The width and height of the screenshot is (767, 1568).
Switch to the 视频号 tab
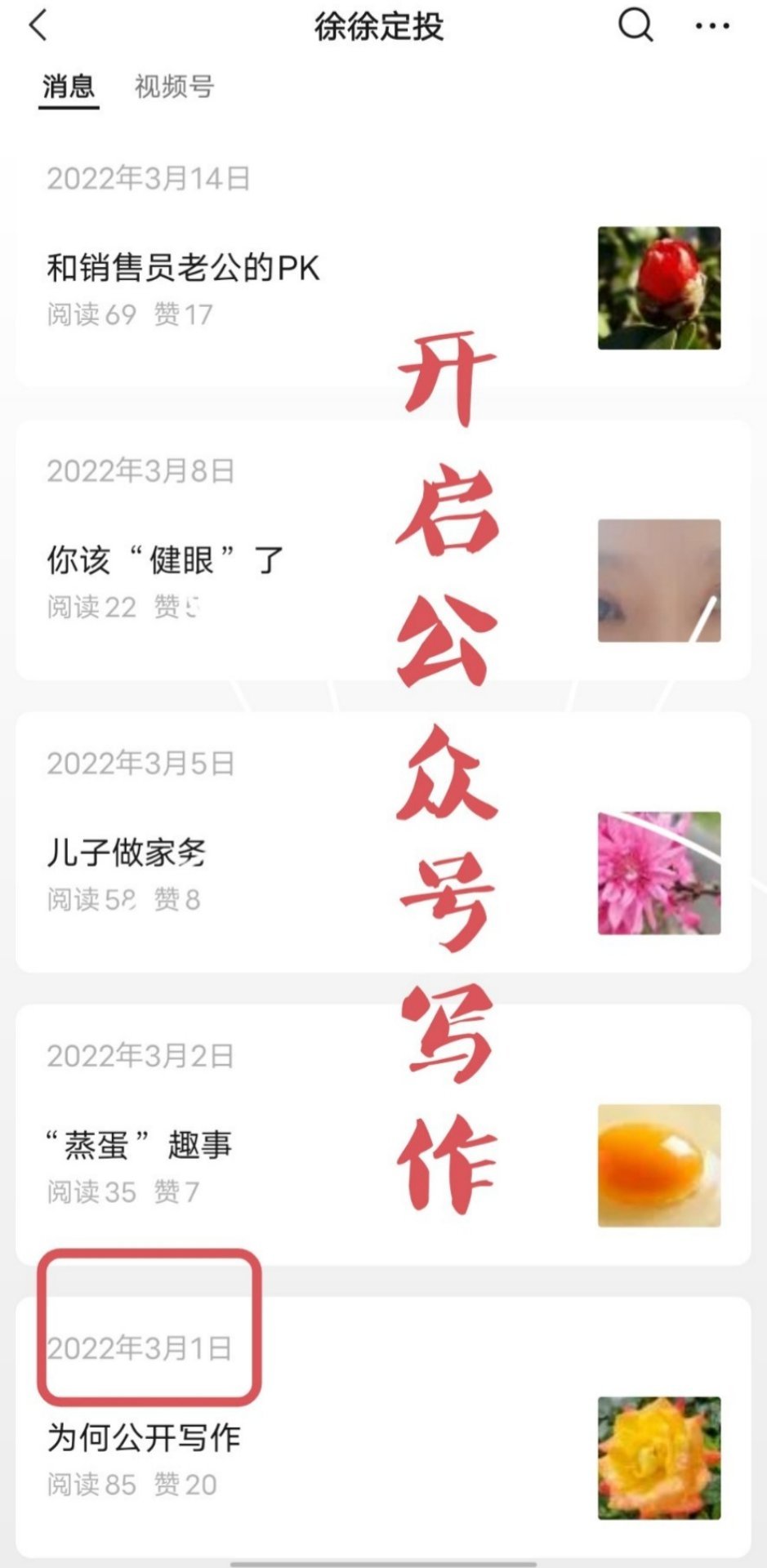[x=174, y=87]
